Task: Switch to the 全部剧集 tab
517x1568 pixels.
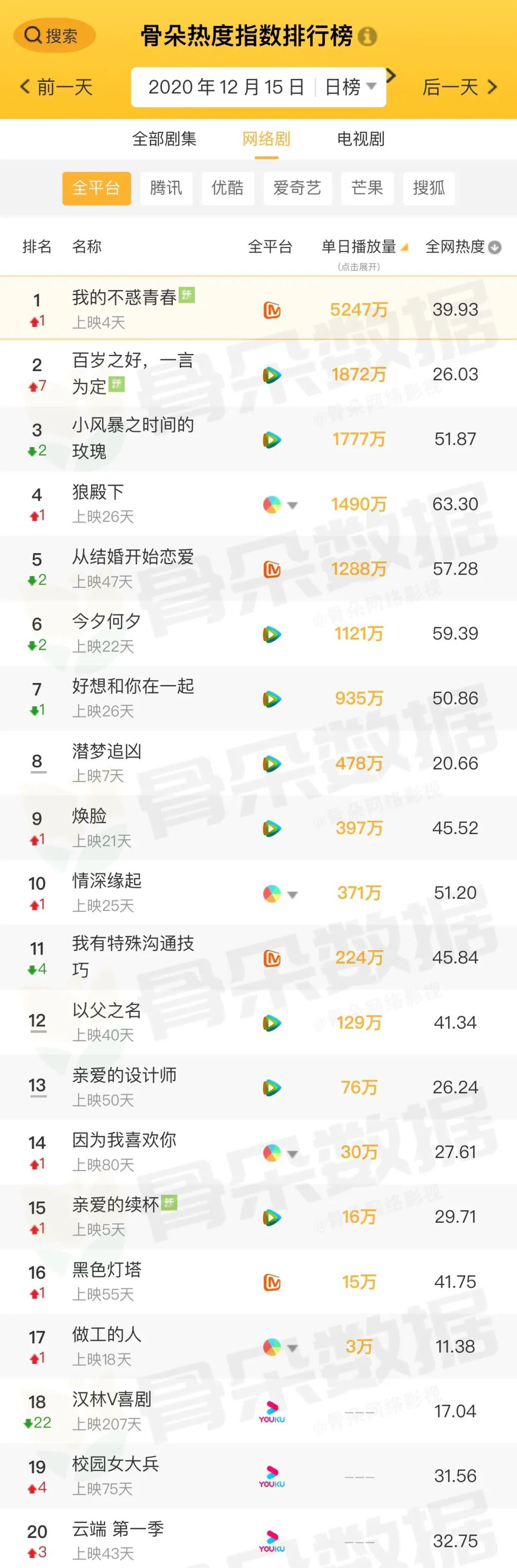Action: click(x=164, y=139)
